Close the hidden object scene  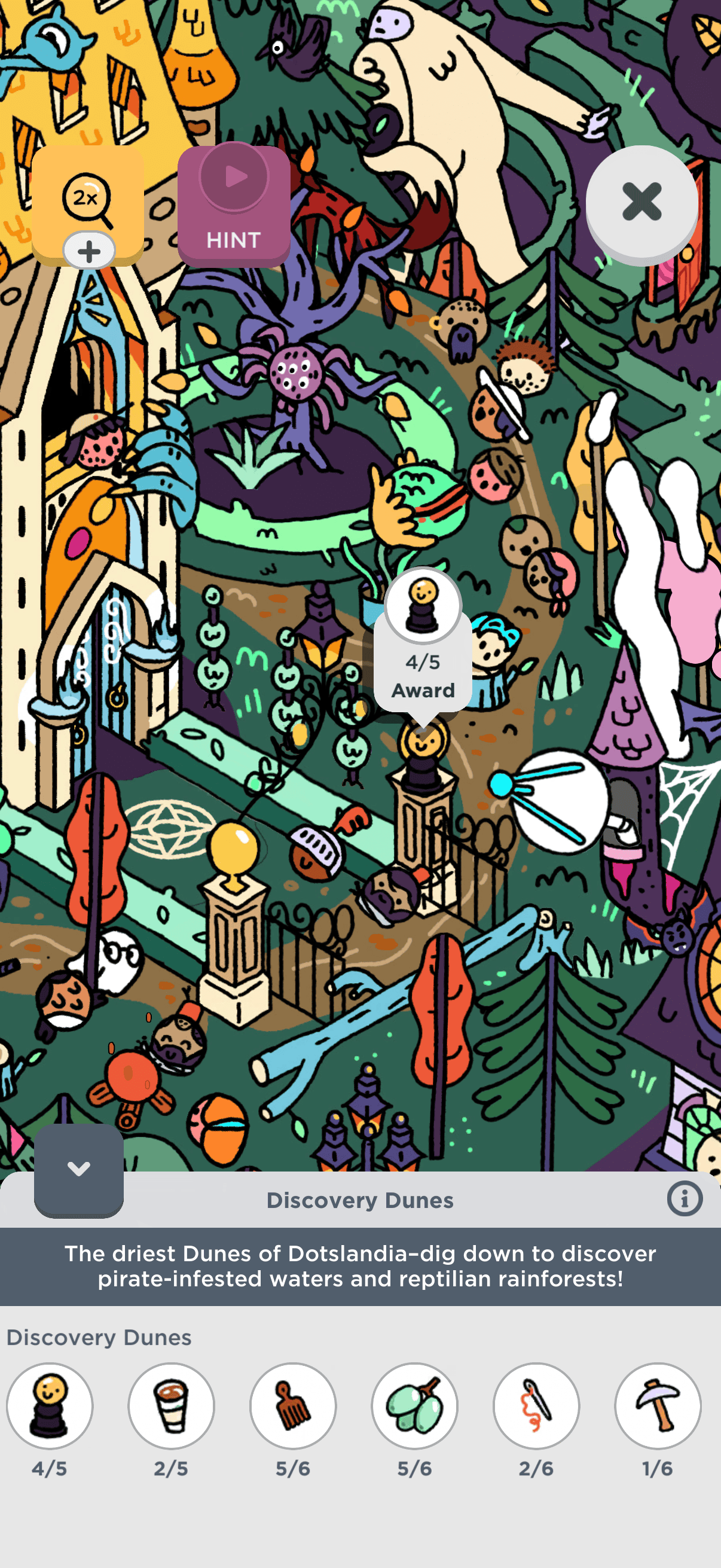pos(641,202)
